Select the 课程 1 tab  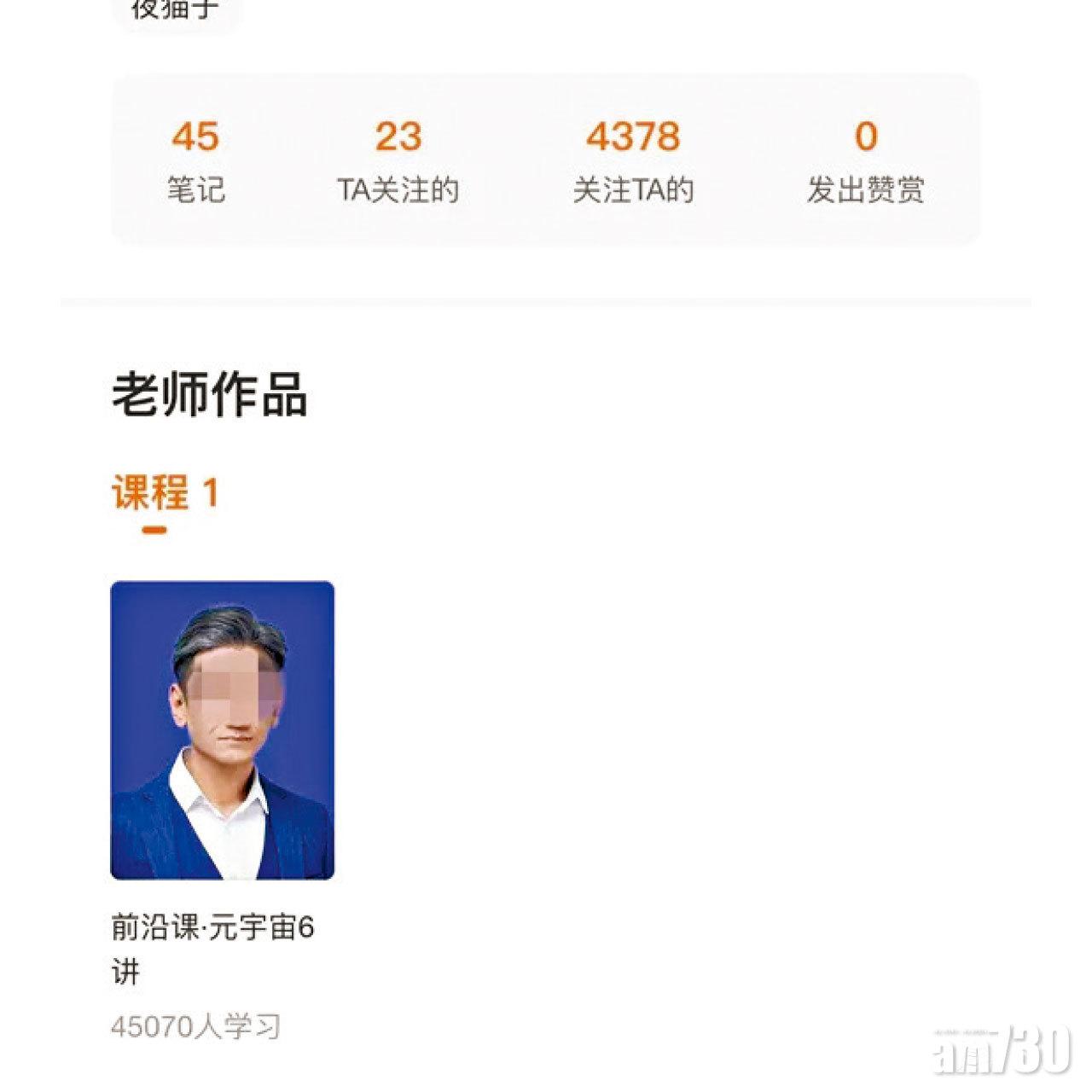click(x=166, y=495)
